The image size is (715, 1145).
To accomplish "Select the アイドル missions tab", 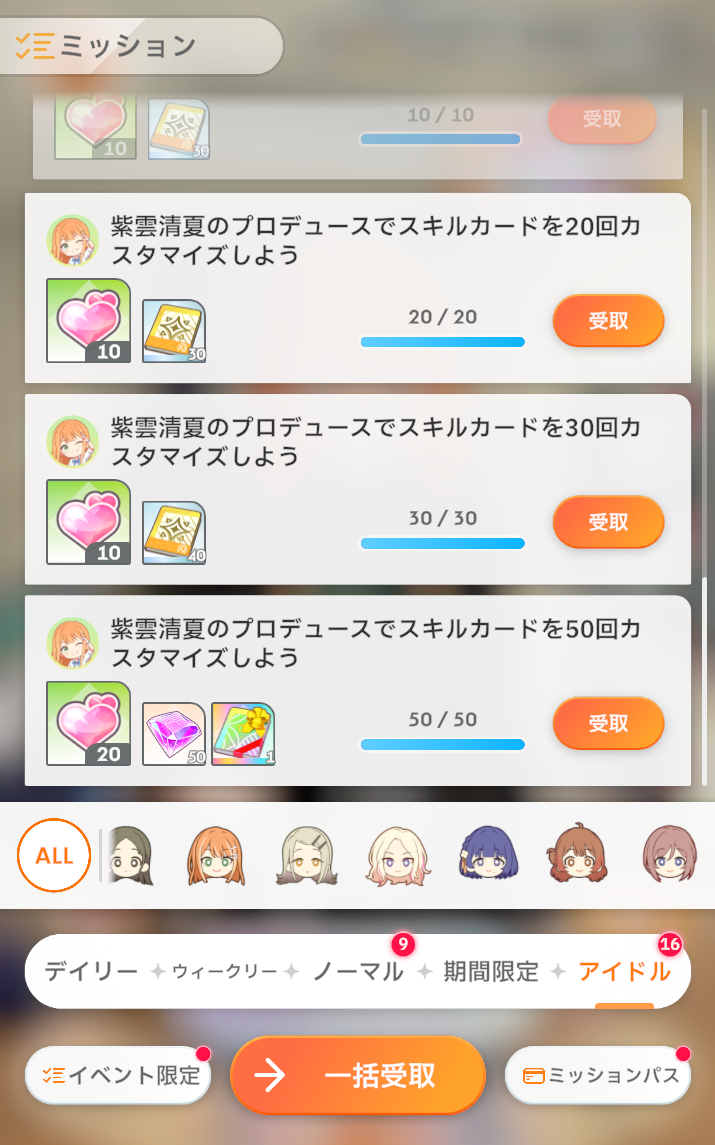I will [624, 971].
